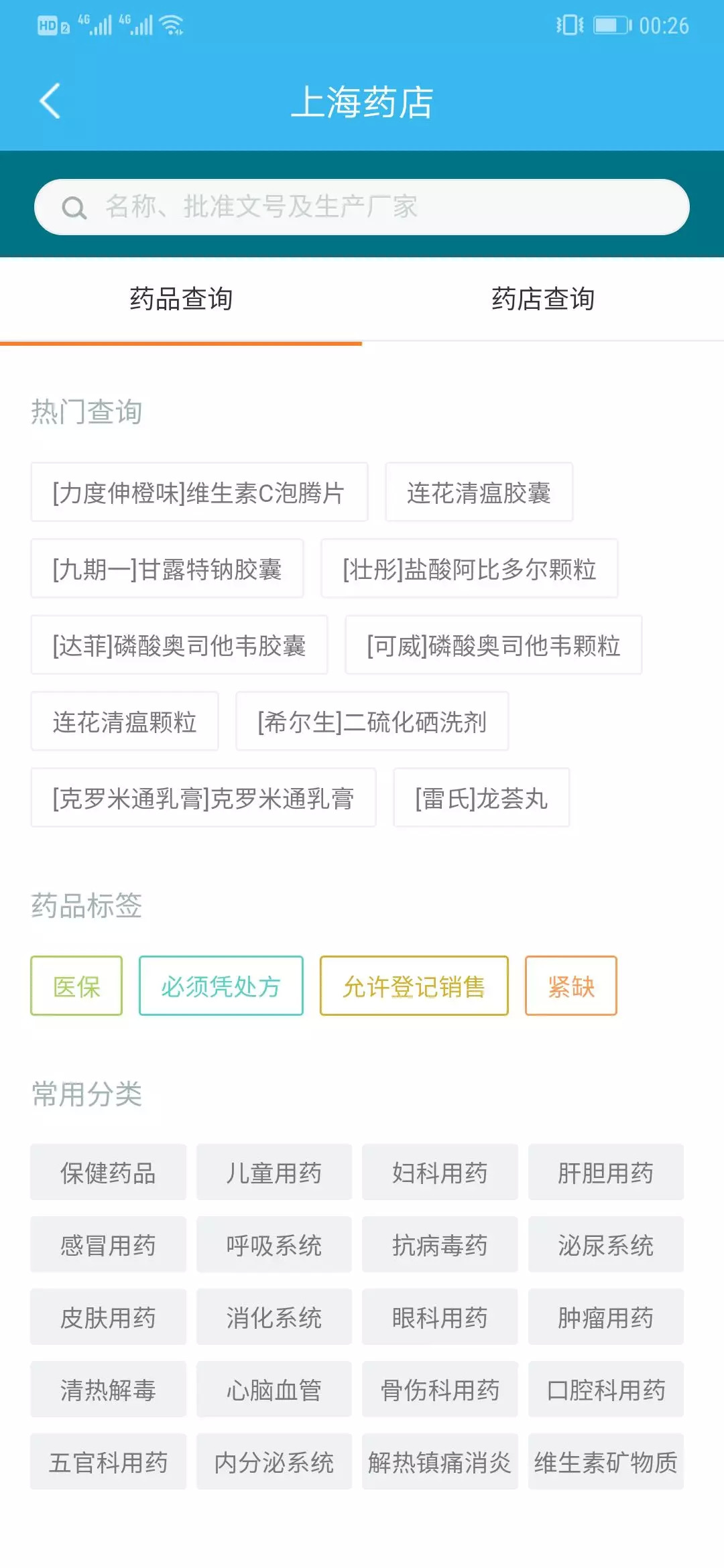Open 维生素矿物质 category
724x1568 pixels.
[x=605, y=1462]
